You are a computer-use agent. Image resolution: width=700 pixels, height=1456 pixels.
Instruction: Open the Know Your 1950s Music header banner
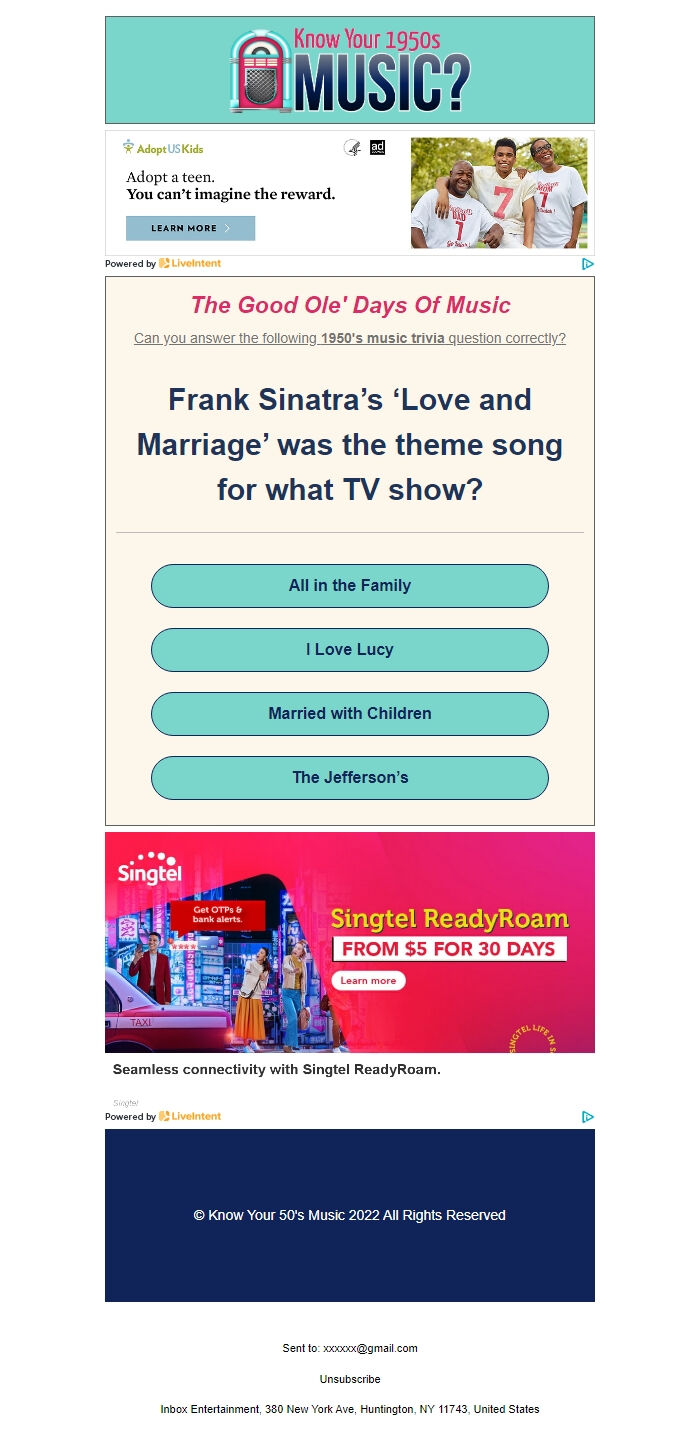tap(349, 70)
